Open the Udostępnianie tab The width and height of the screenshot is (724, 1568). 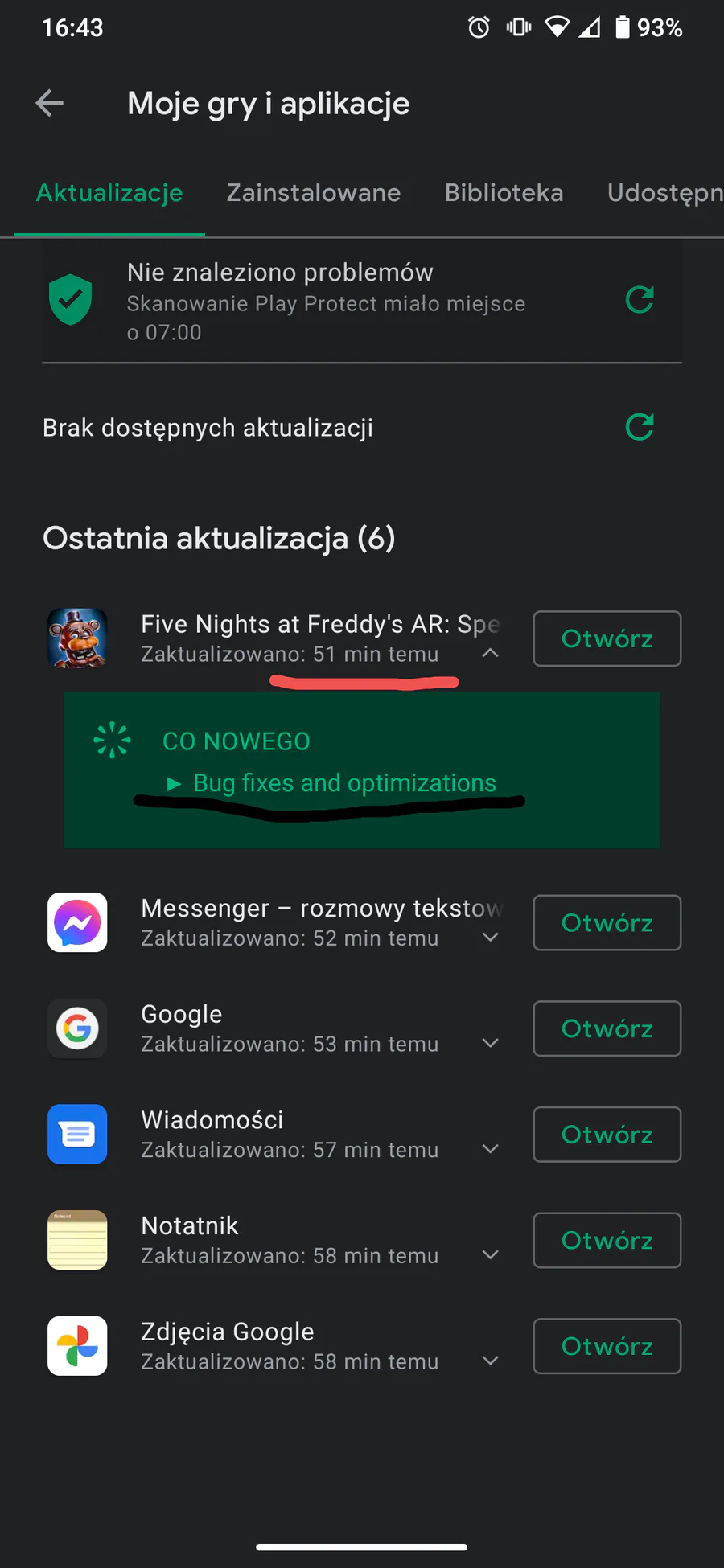pyautogui.click(x=664, y=193)
